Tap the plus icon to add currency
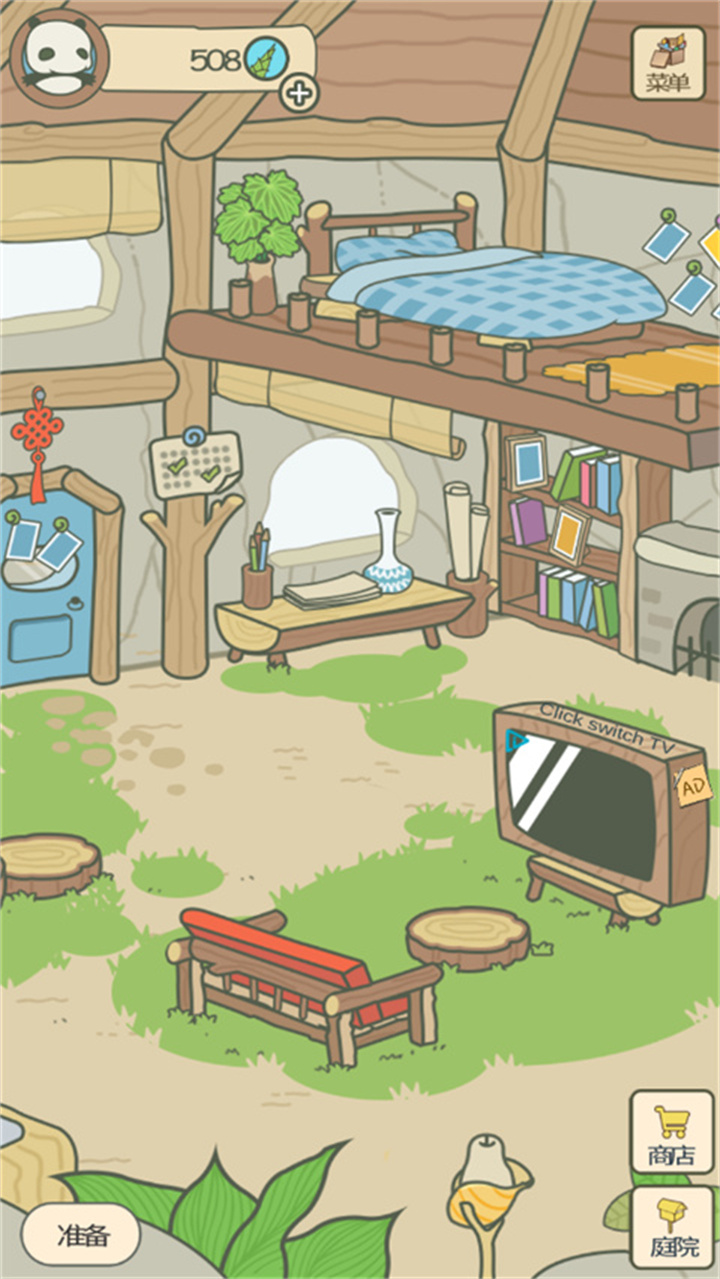 point(298,94)
